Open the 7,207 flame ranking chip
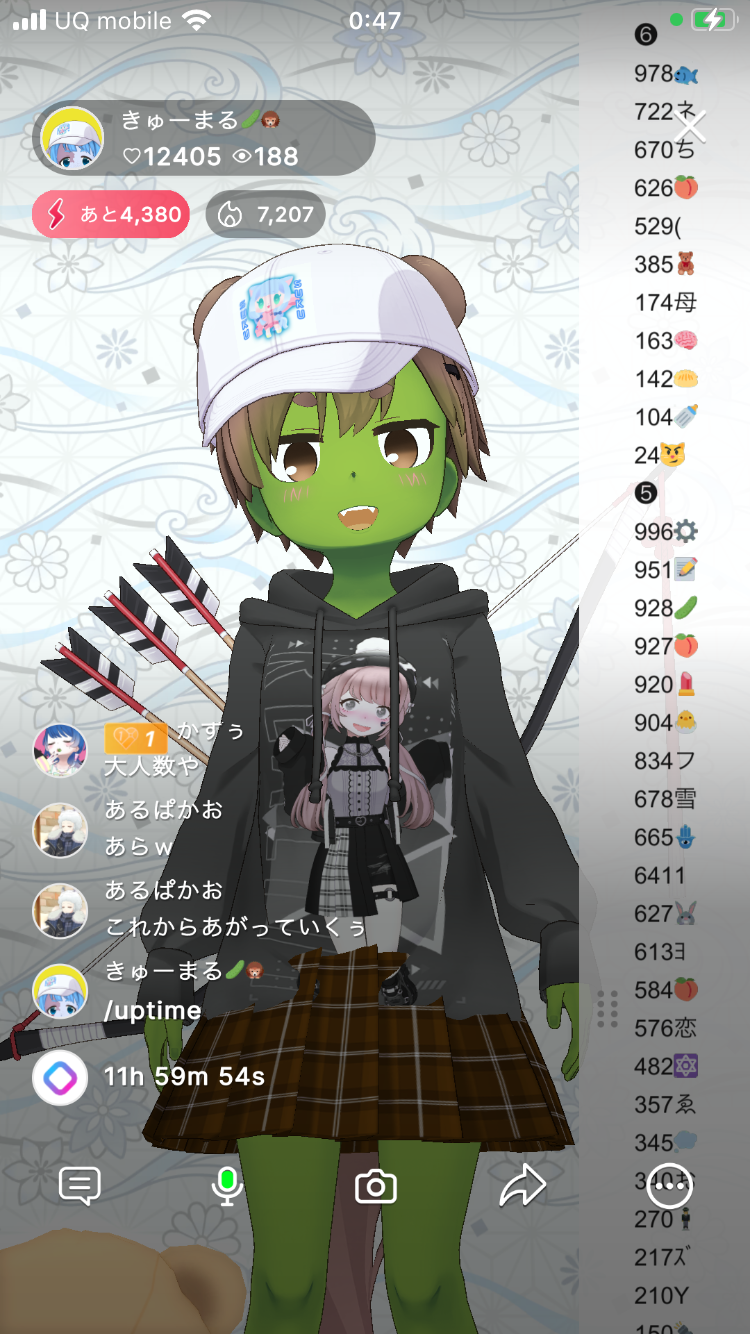750x1334 pixels. coord(266,214)
